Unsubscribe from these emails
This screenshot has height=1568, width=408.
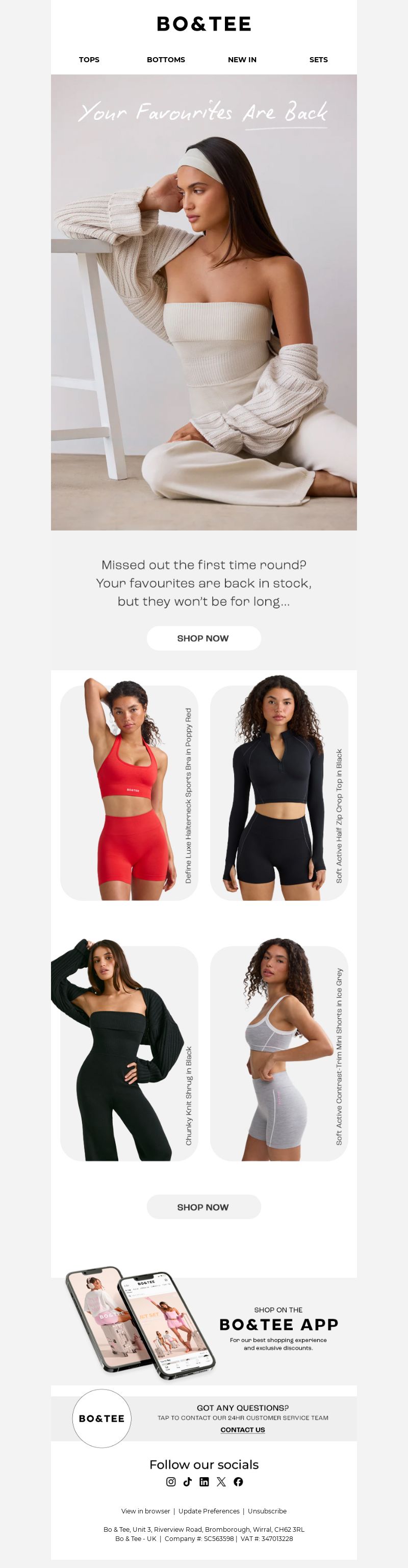[267, 1511]
